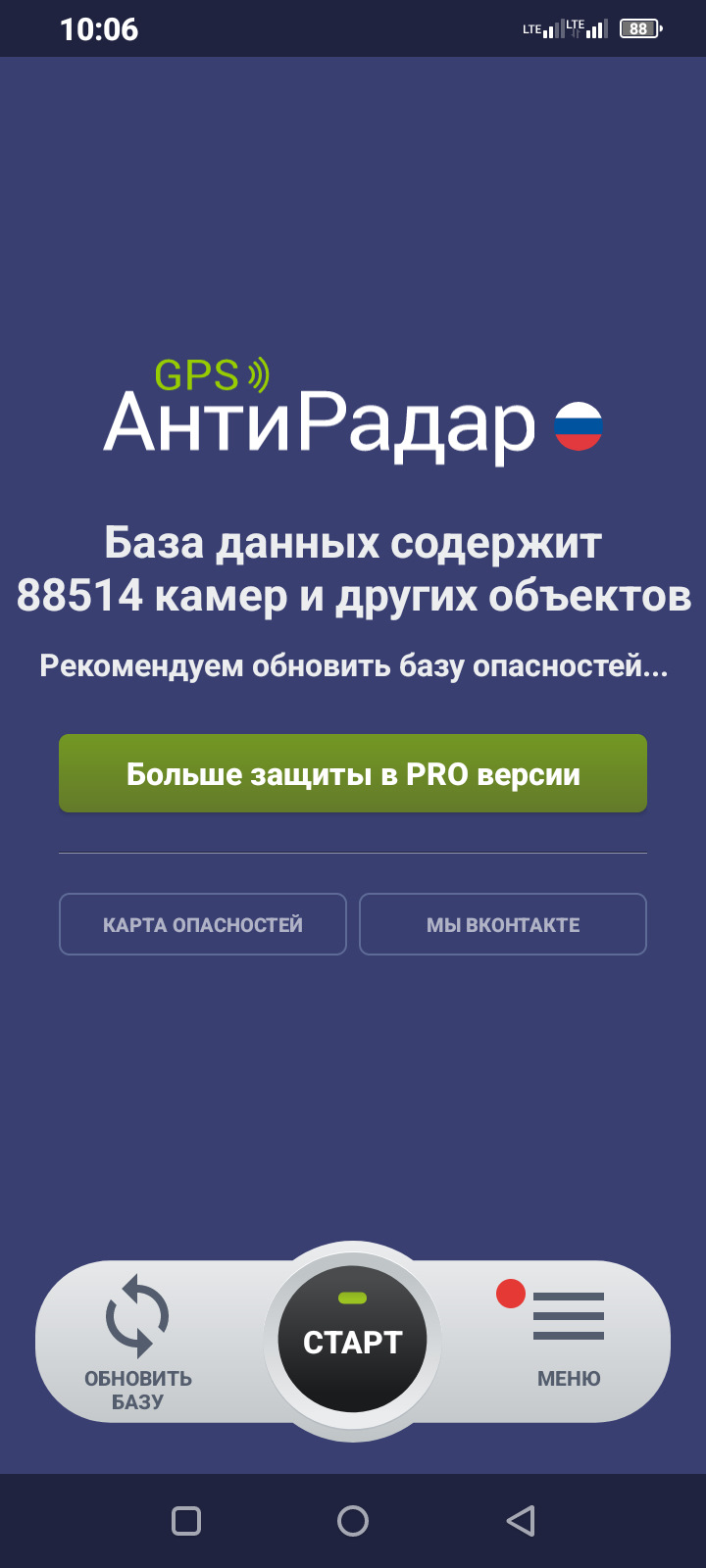Update the database with ОБНОВИТЬ БАЗУ
This screenshot has width=706, height=1568.
(x=137, y=1341)
